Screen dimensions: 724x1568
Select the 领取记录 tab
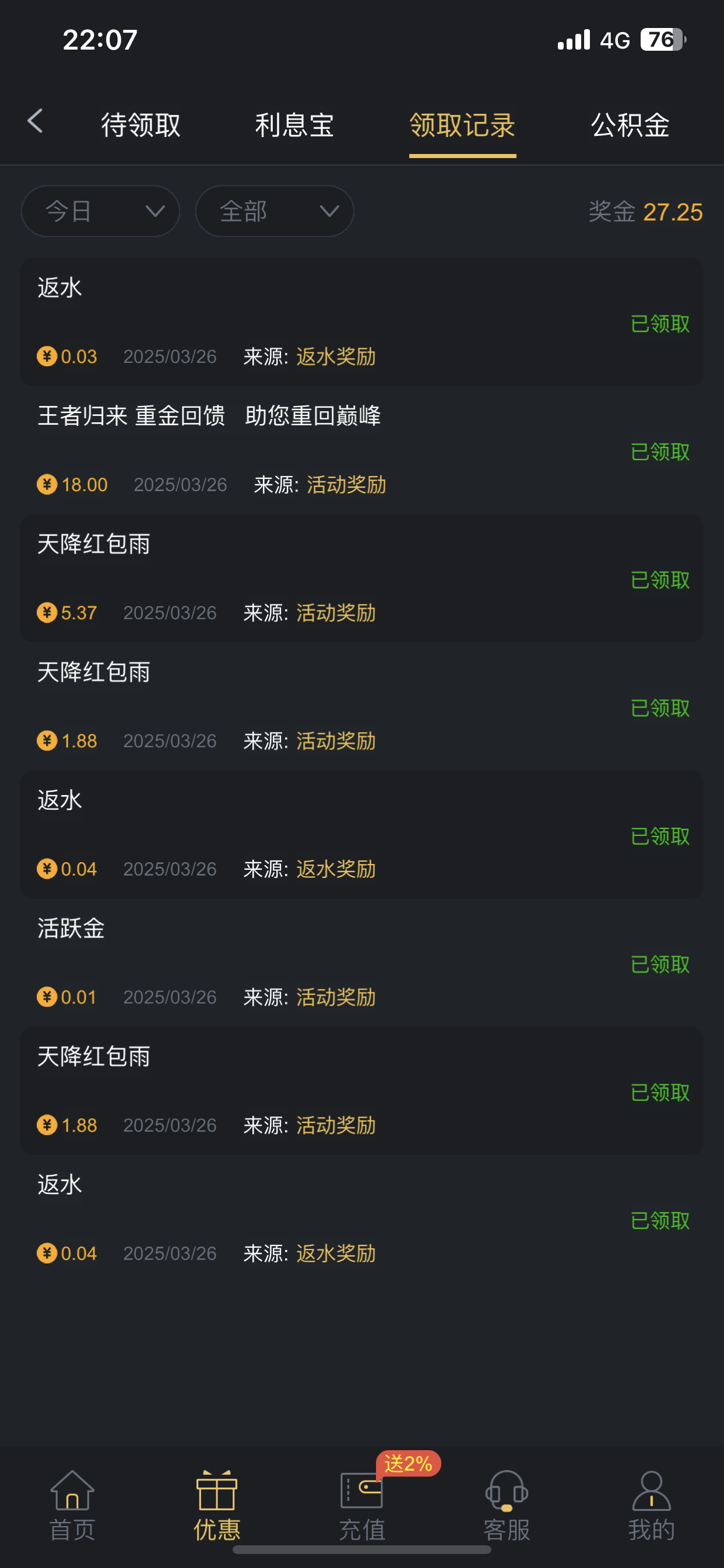point(462,125)
